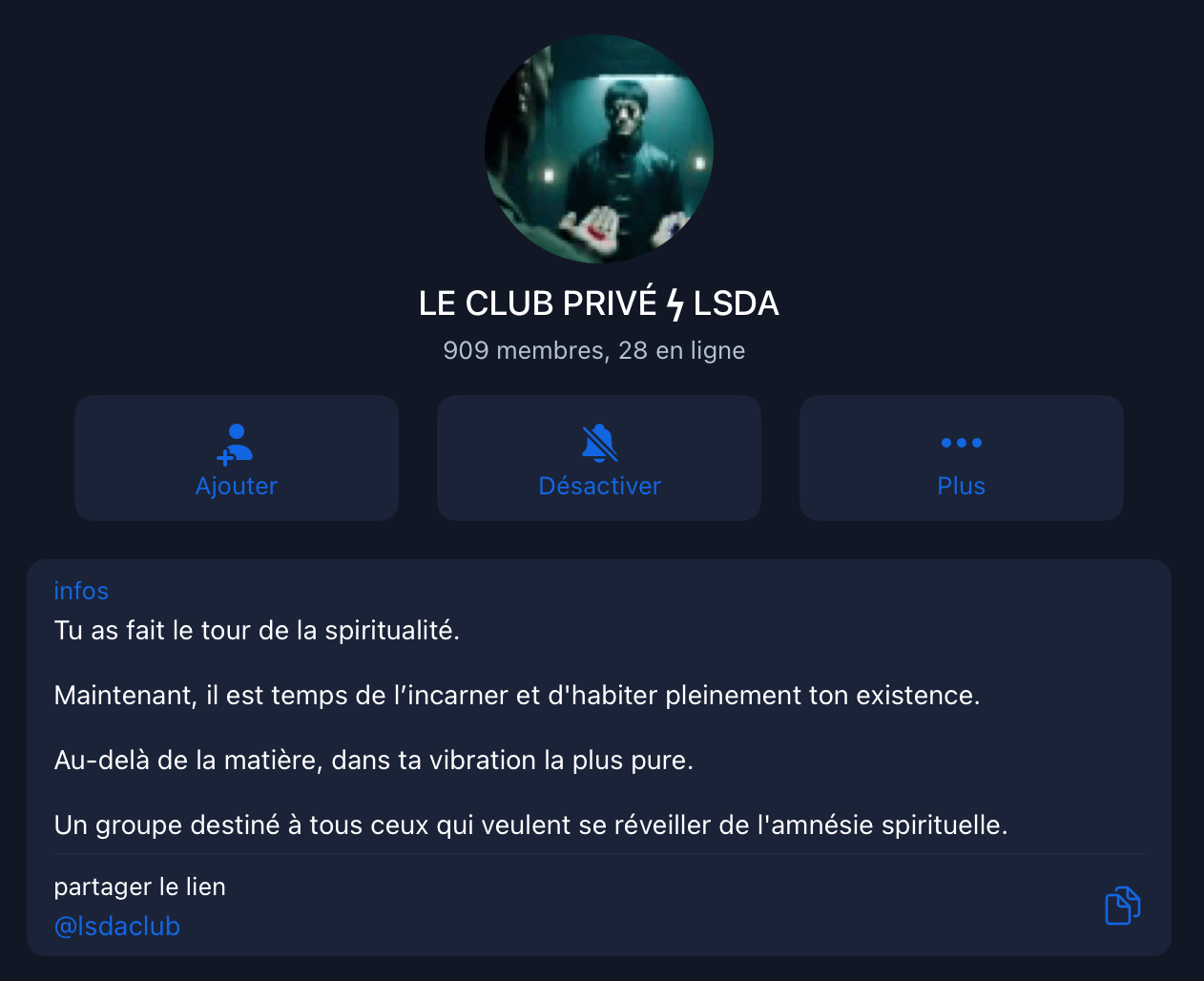Viewport: 1204px width, 981px height.
Task: Tap the Ajouter button to add members
Action: pos(237,458)
